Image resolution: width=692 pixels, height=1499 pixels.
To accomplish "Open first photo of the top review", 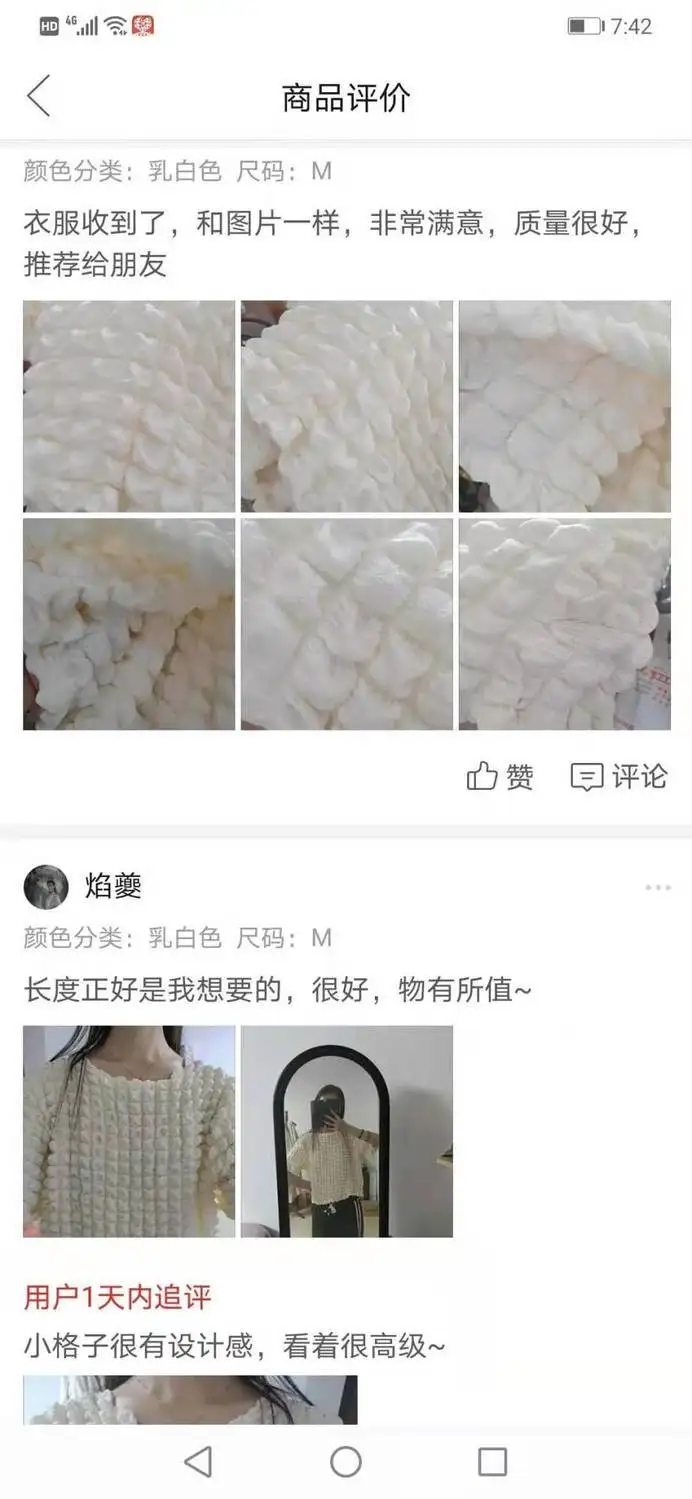I will click(129, 406).
